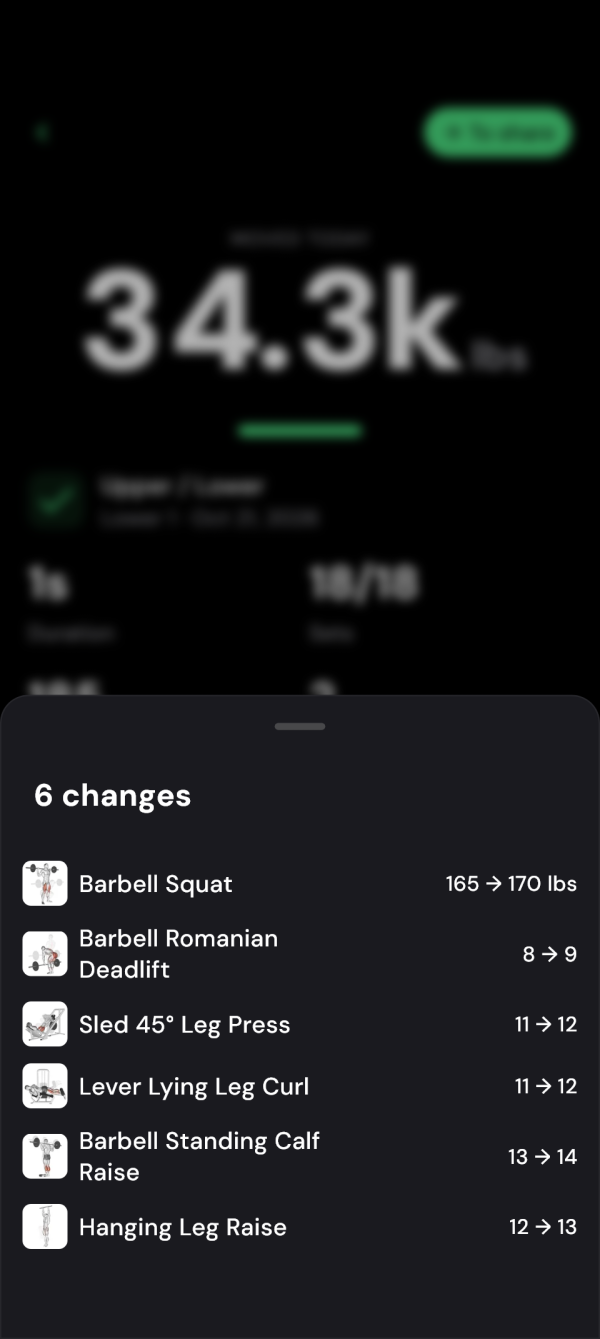Open the Barbell Squat change row
The width and height of the screenshot is (600, 1339).
(x=300, y=884)
